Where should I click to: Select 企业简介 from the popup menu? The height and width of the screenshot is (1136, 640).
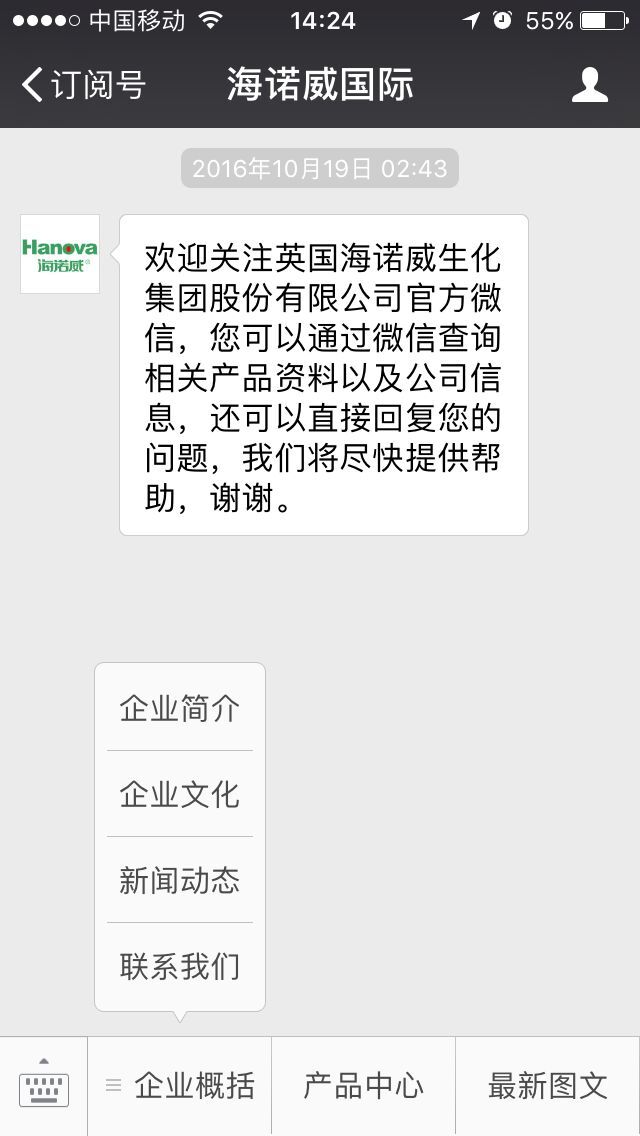[180, 708]
